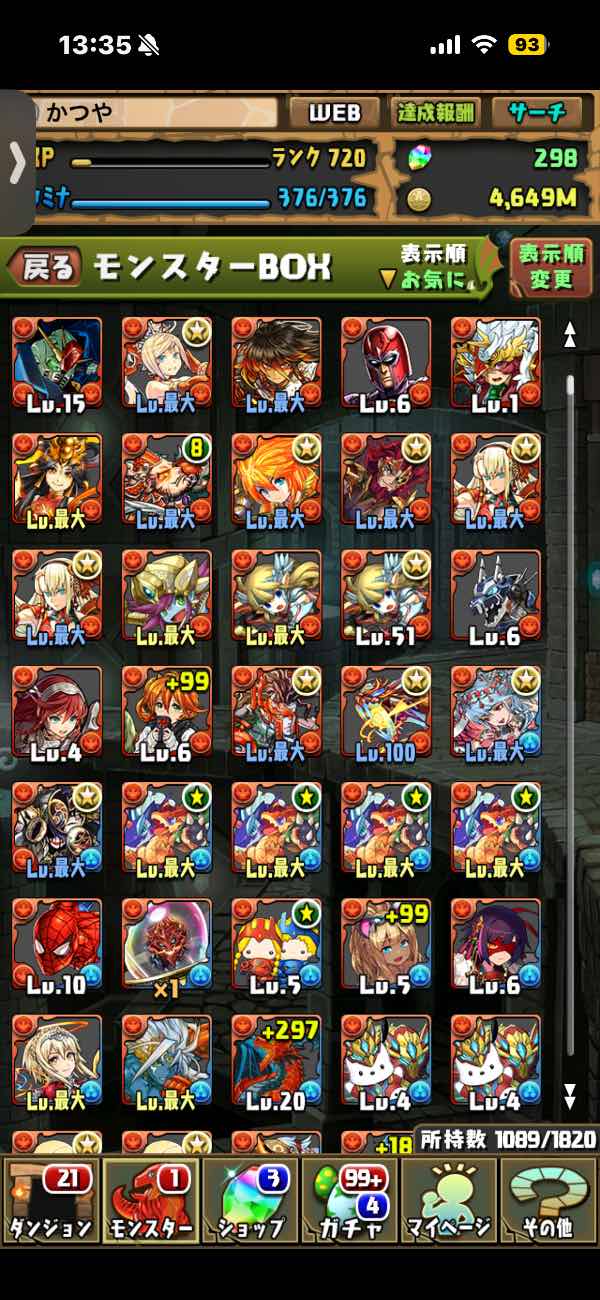Select the red dragon monster with +297

pyautogui.click(x=276, y=1060)
